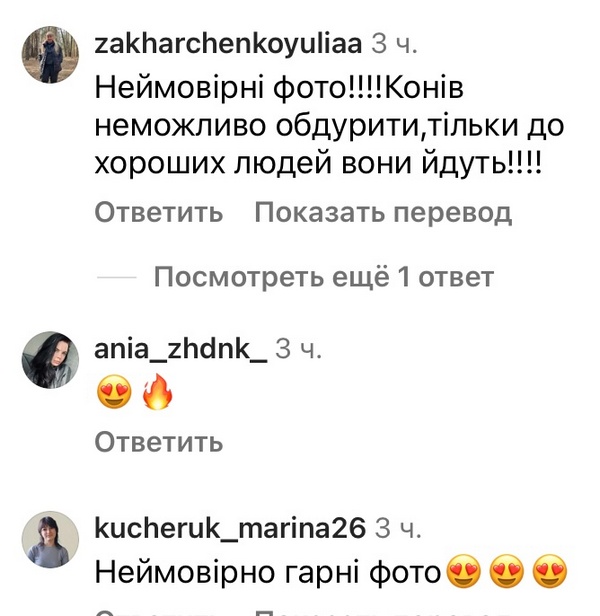Visit the ania_zhdnk_ username link
Image resolution: width=600 pixels, height=616 pixels.
pos(180,349)
